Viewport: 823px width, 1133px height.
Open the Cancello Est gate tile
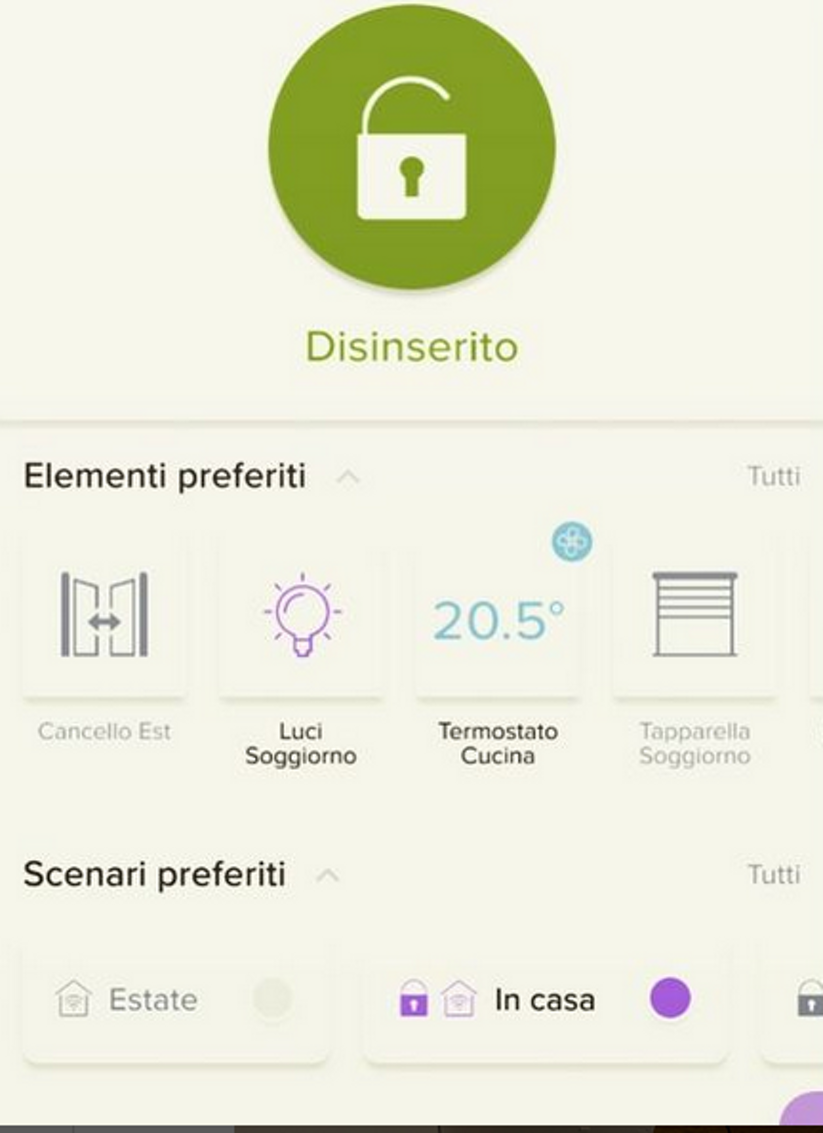coord(104,615)
